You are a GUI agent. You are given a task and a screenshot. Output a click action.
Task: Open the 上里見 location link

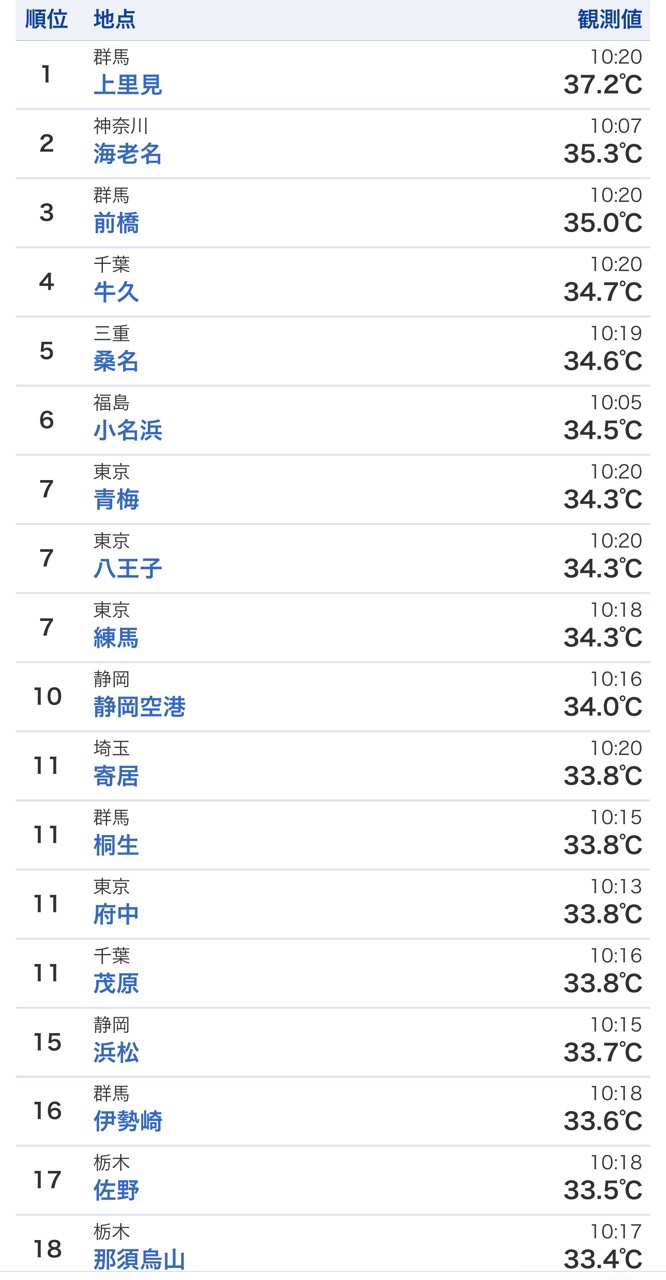pos(127,85)
